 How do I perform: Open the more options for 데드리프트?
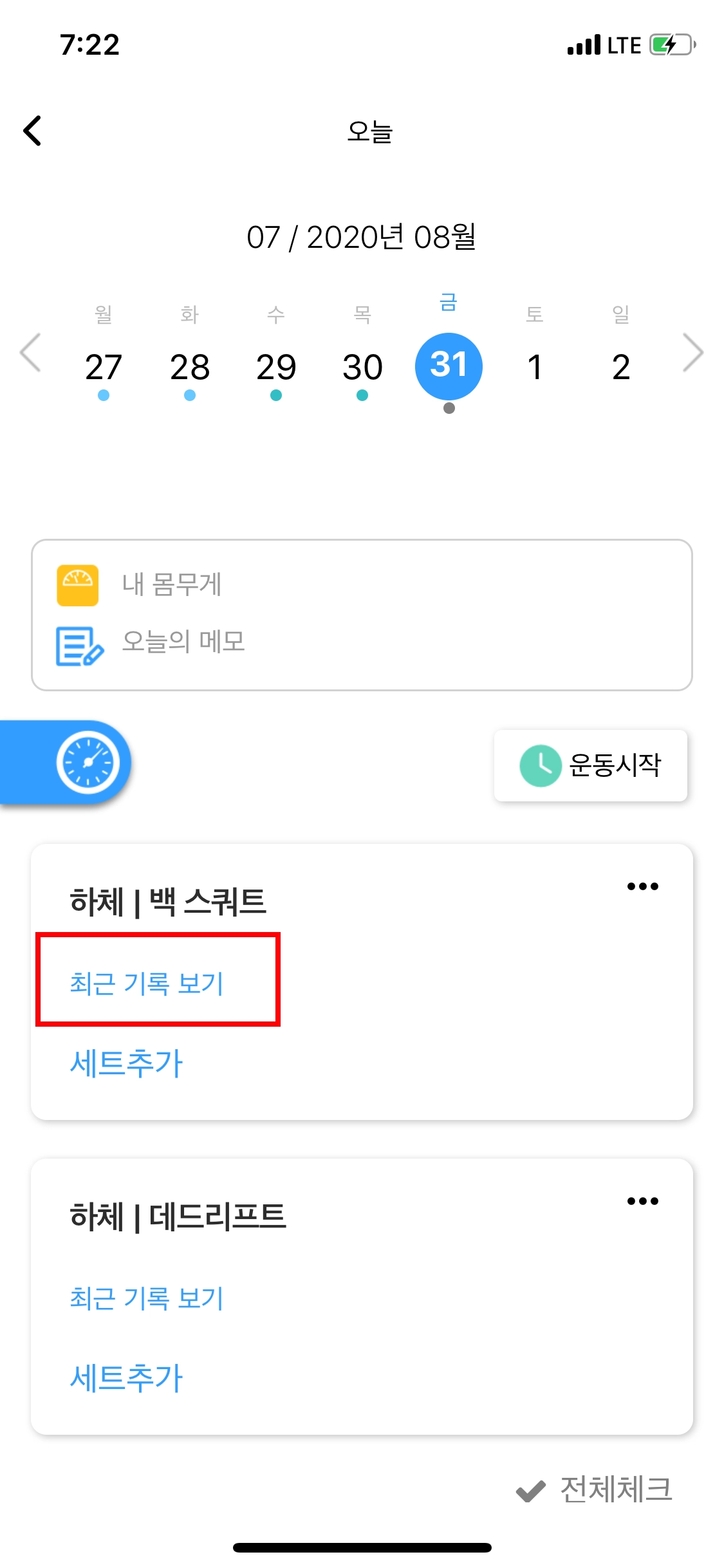642,1201
